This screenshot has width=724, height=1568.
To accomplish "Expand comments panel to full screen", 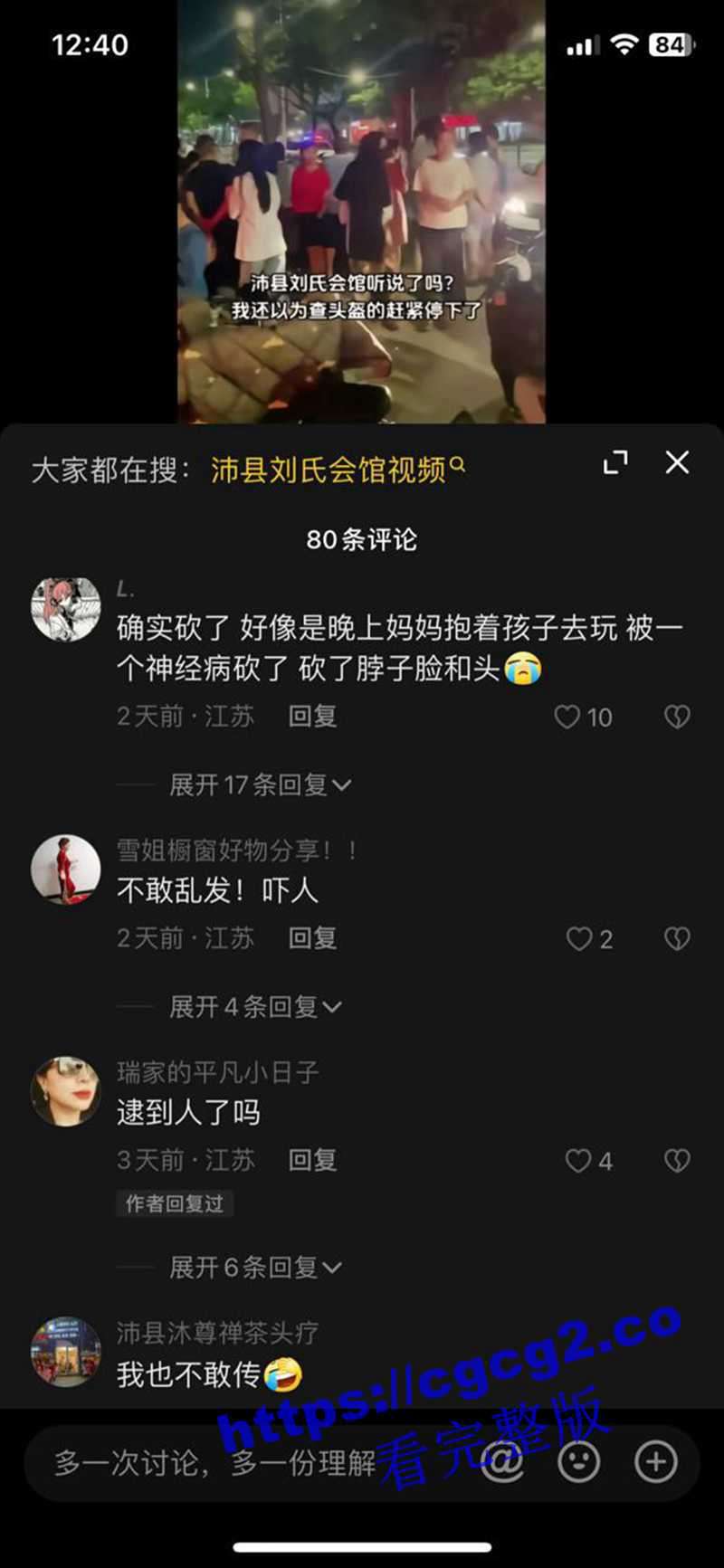I will pos(615,463).
